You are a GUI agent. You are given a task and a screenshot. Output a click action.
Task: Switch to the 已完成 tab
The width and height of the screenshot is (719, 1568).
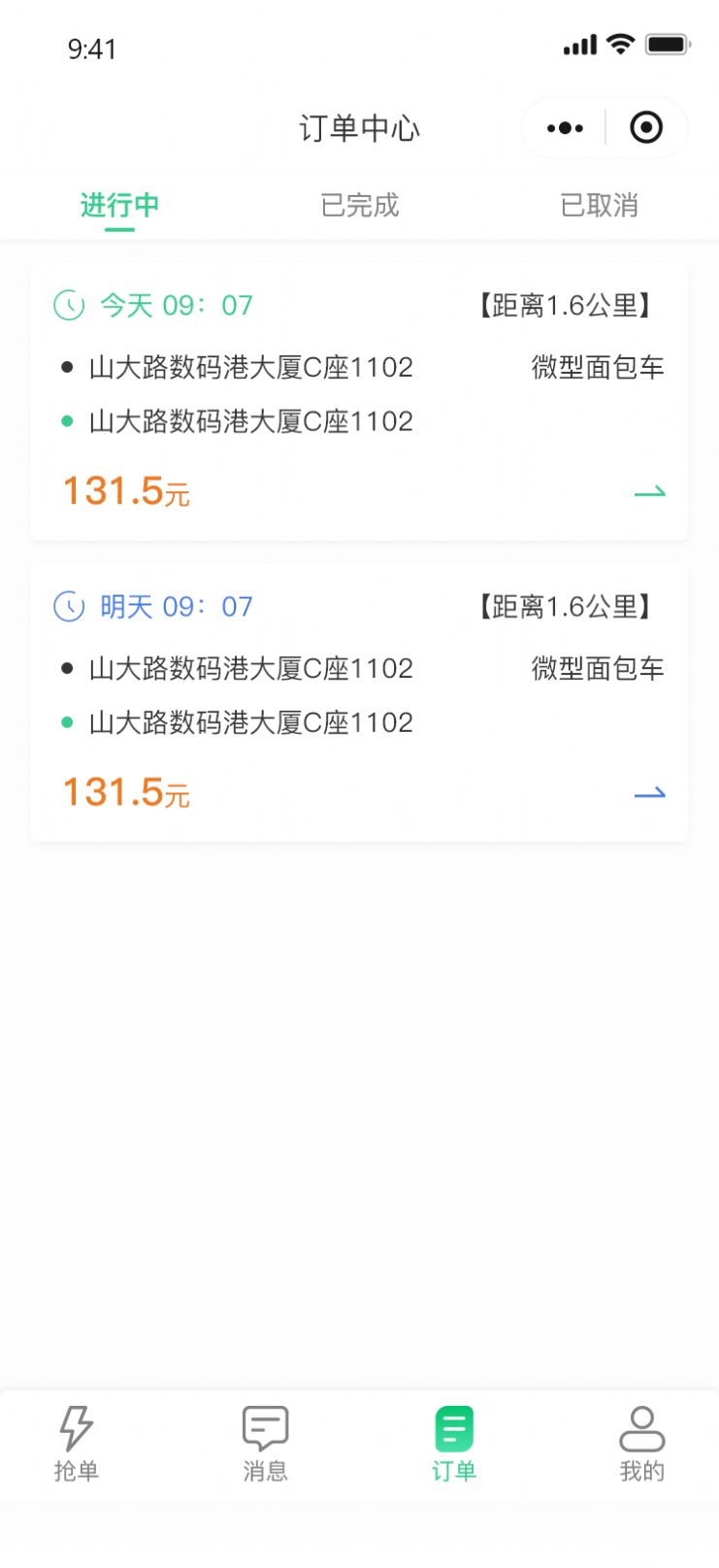(359, 205)
